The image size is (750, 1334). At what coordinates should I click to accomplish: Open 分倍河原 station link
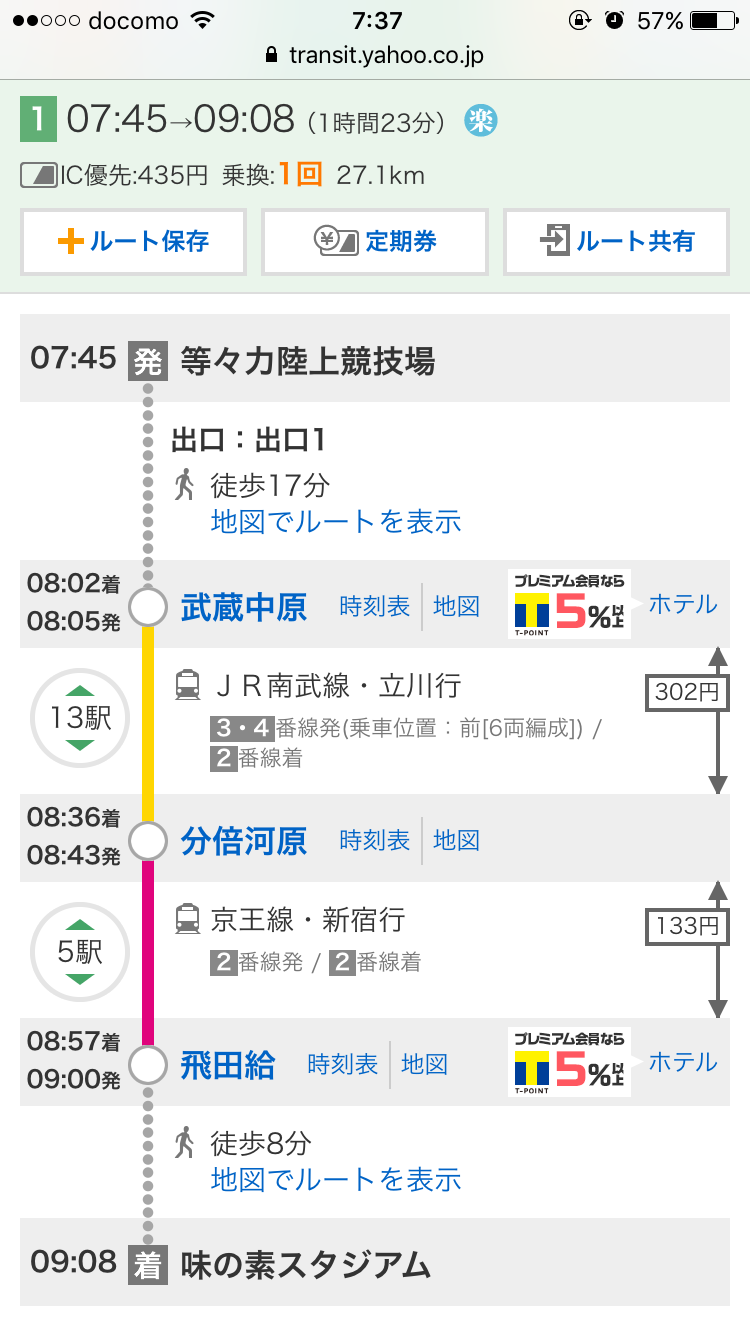pos(244,841)
